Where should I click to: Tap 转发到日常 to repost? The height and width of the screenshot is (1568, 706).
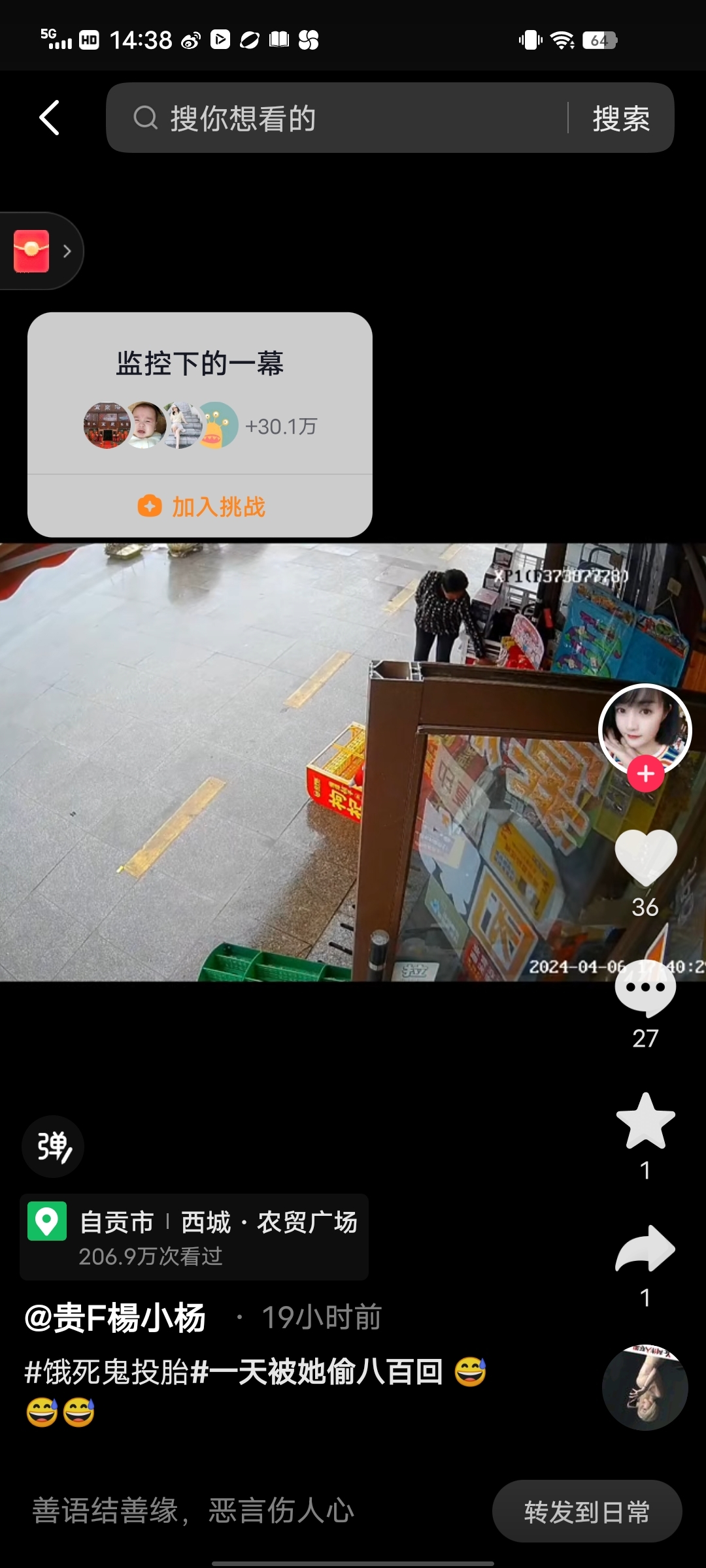point(586,1511)
